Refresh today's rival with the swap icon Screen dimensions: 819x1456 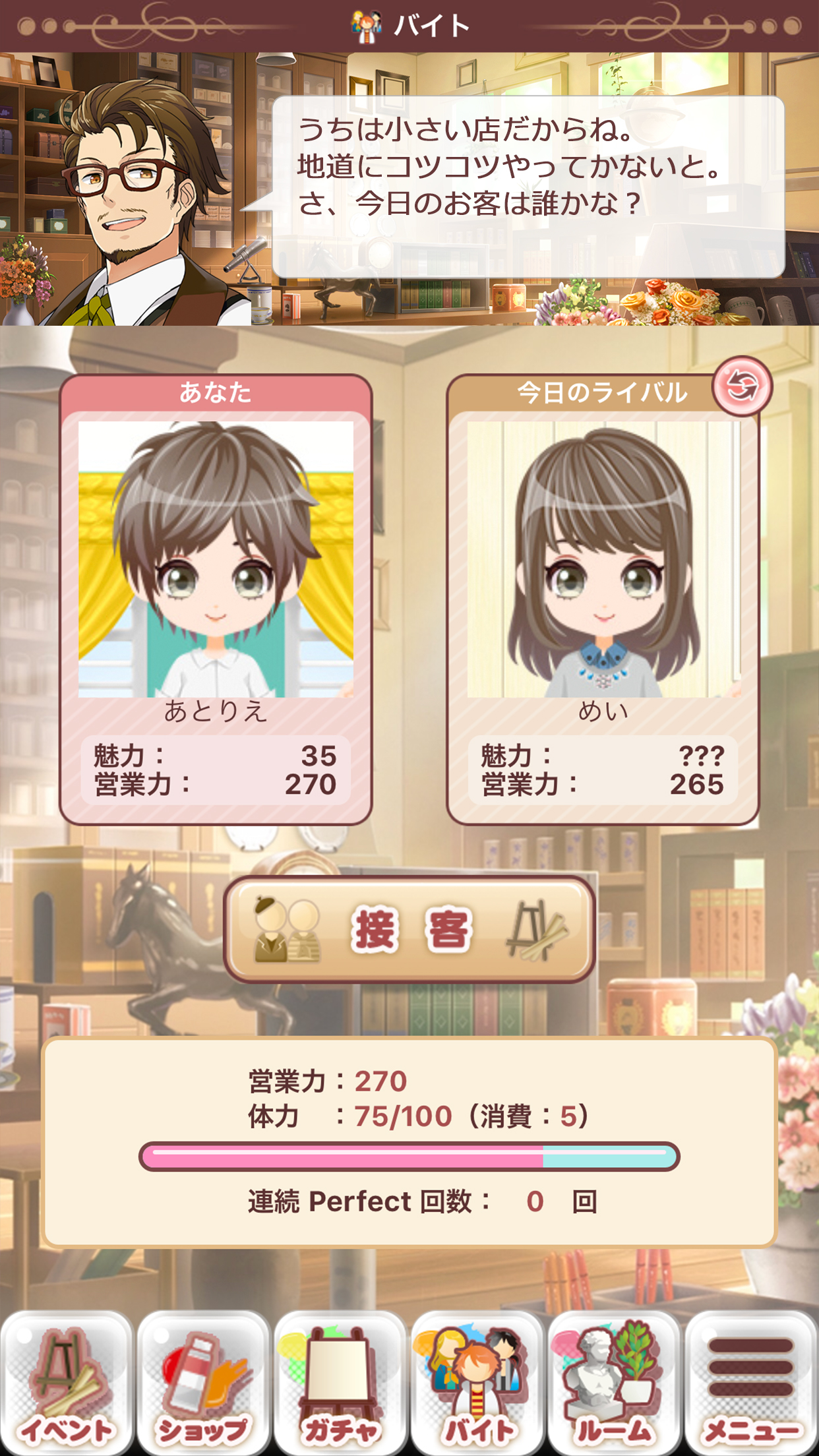pyautogui.click(x=743, y=386)
